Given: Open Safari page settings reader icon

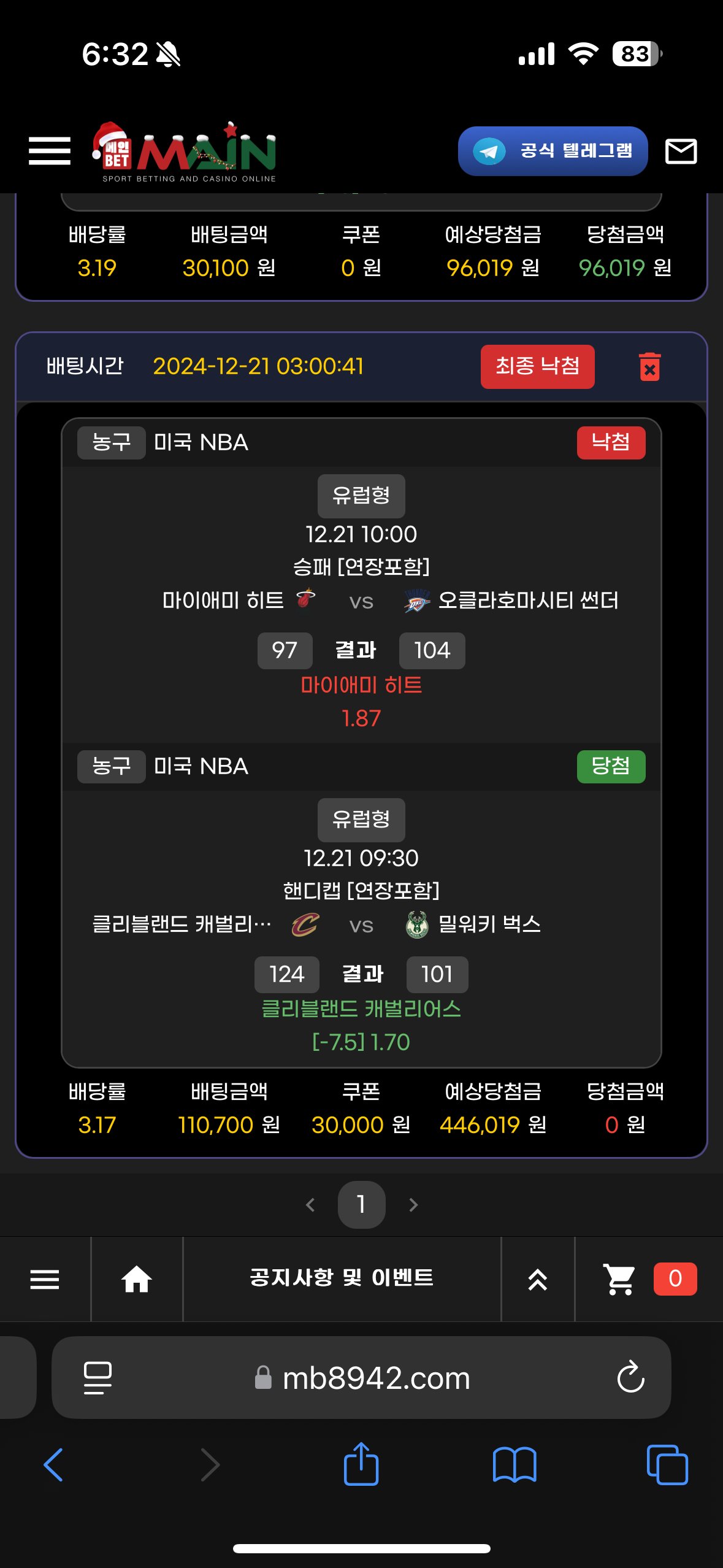Looking at the screenshot, I should pos(98,1378).
